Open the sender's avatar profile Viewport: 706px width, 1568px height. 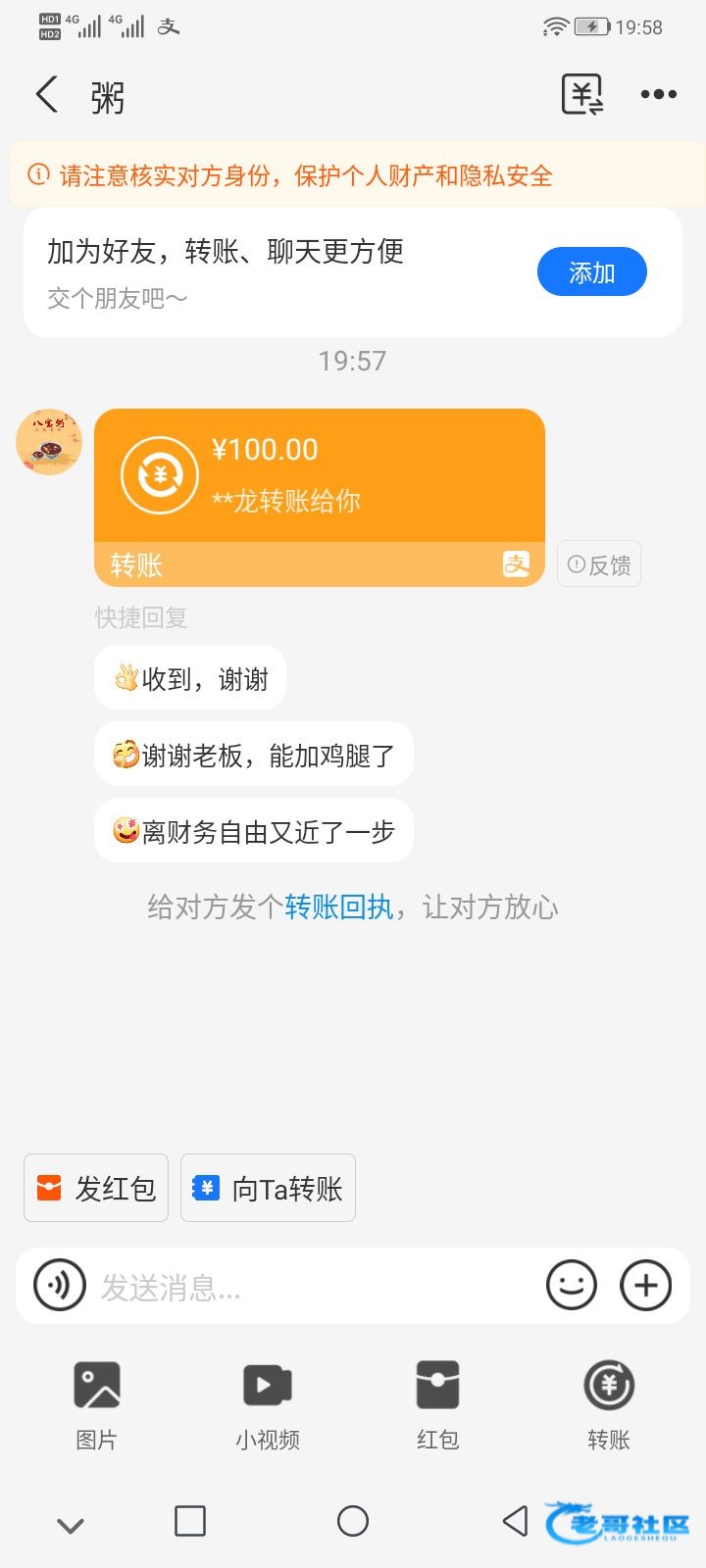tap(49, 442)
